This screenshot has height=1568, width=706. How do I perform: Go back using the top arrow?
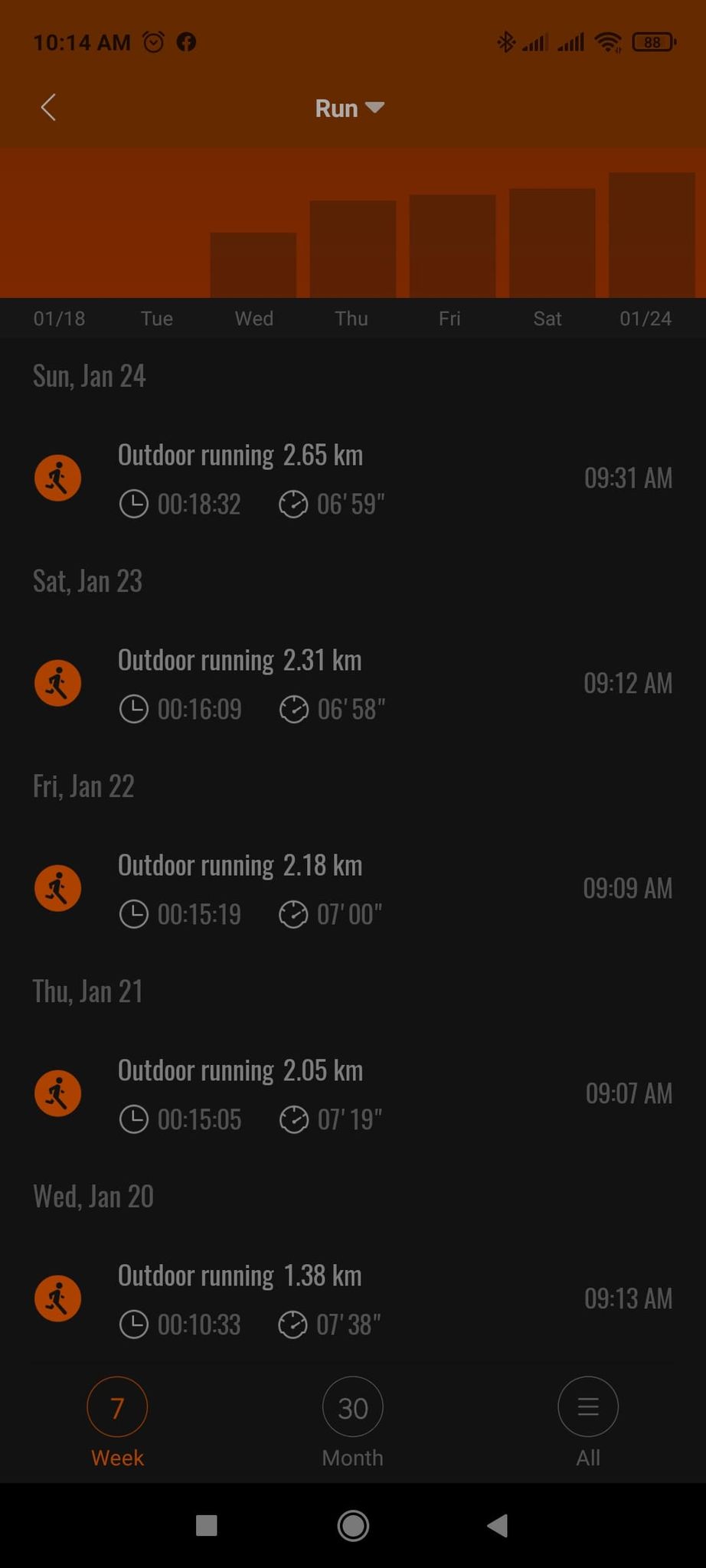pos(48,108)
